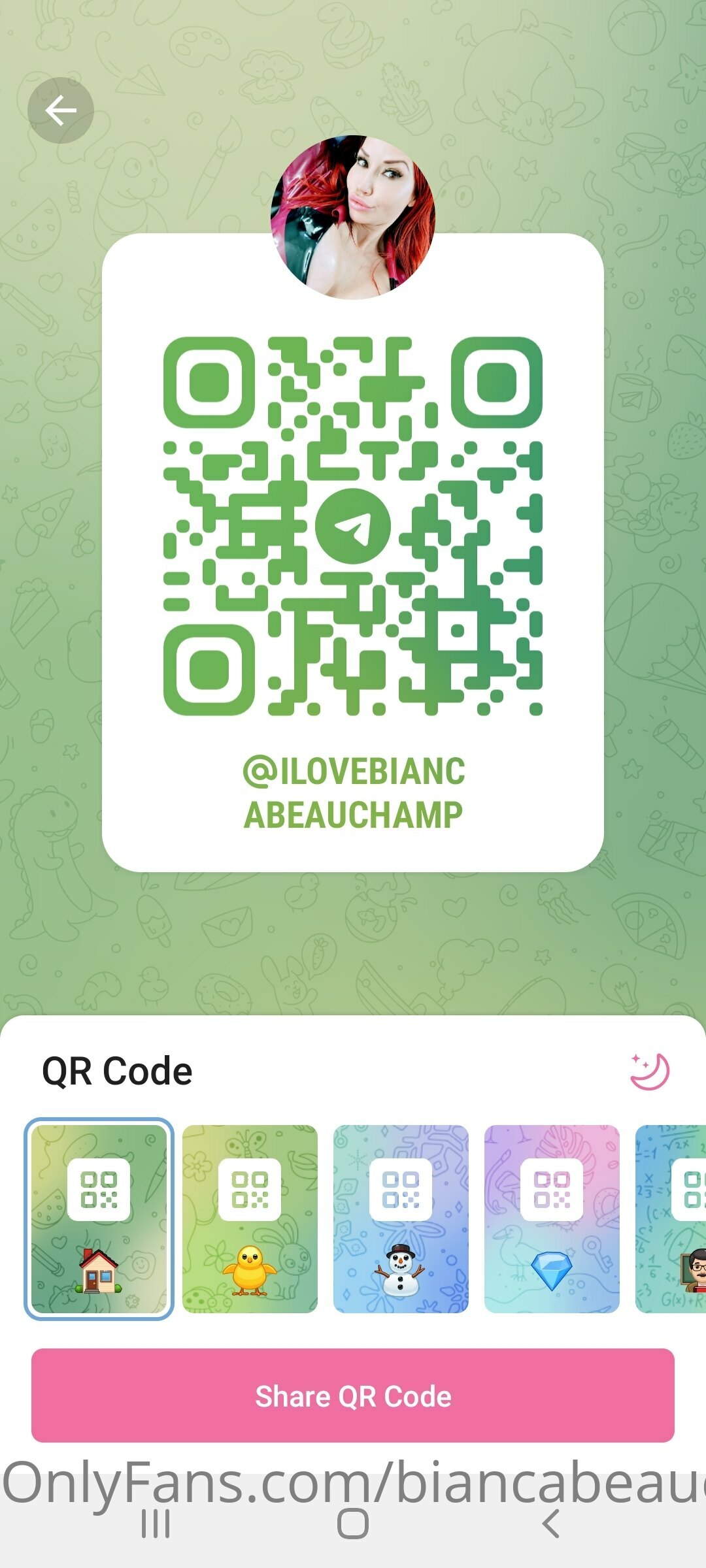Select the teacher math QR theme
The height and width of the screenshot is (1568, 706).
[x=671, y=1218]
